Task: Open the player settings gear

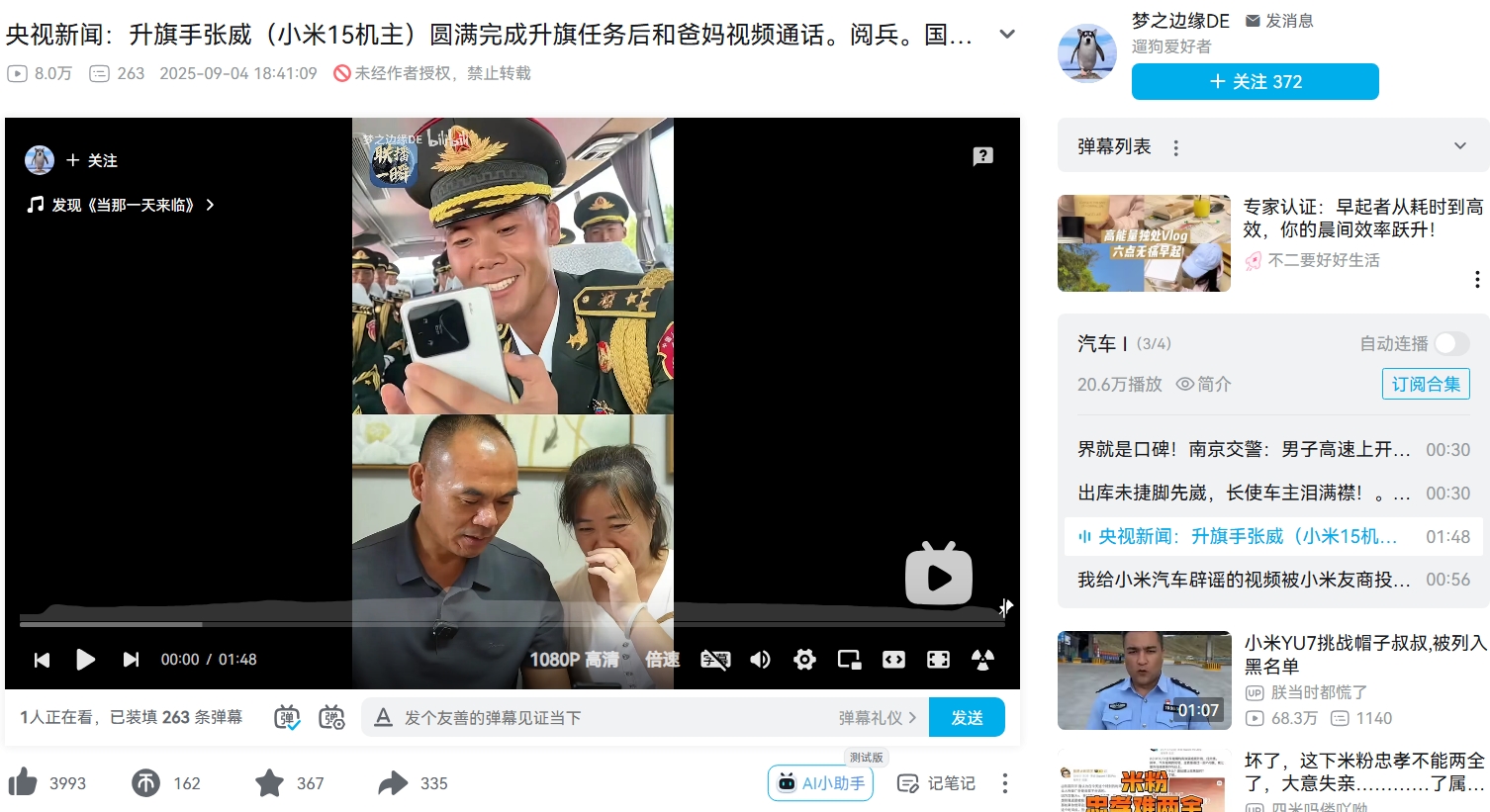Action: [x=804, y=660]
